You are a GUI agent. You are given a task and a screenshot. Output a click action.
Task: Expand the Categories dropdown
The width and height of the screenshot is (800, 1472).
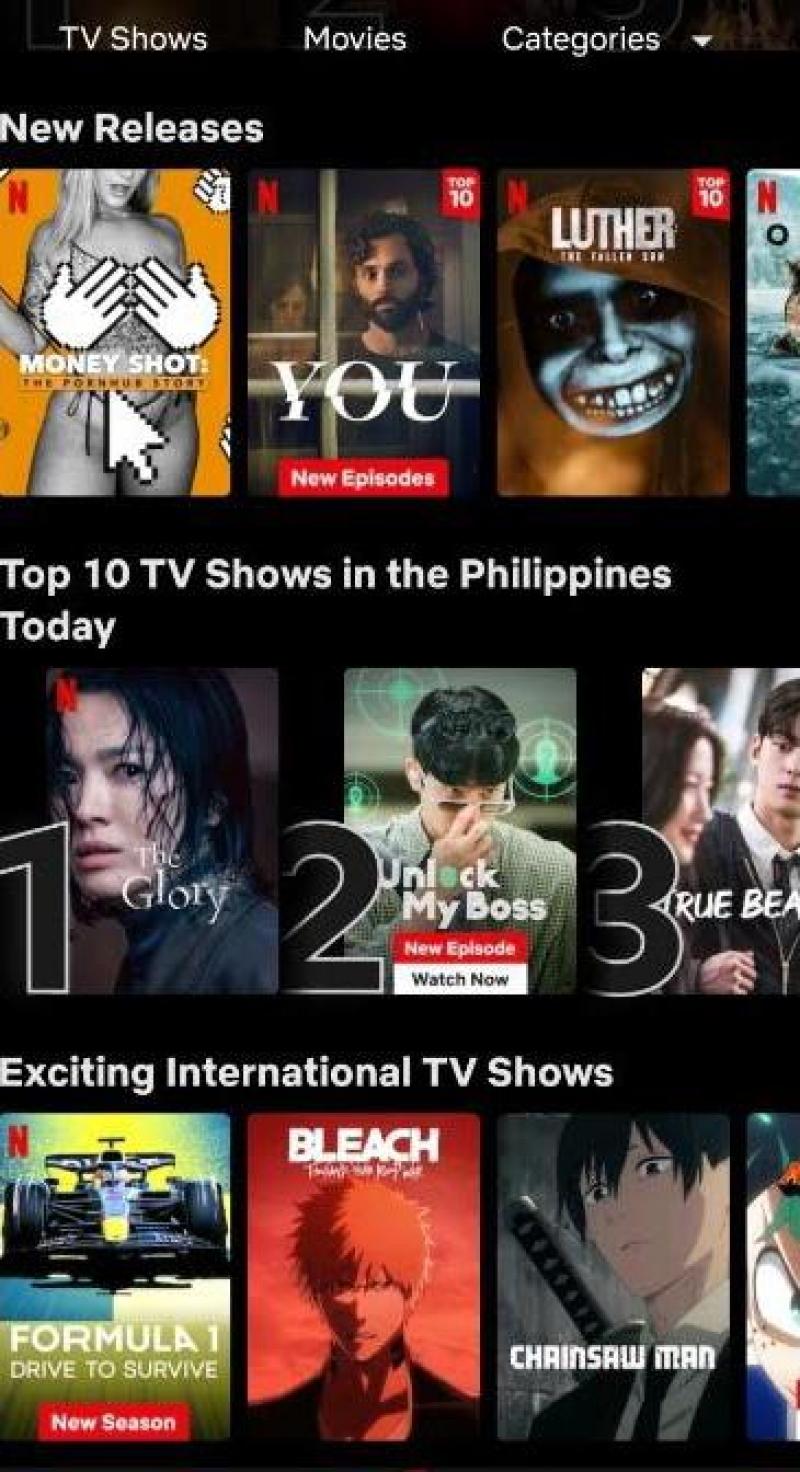(604, 40)
